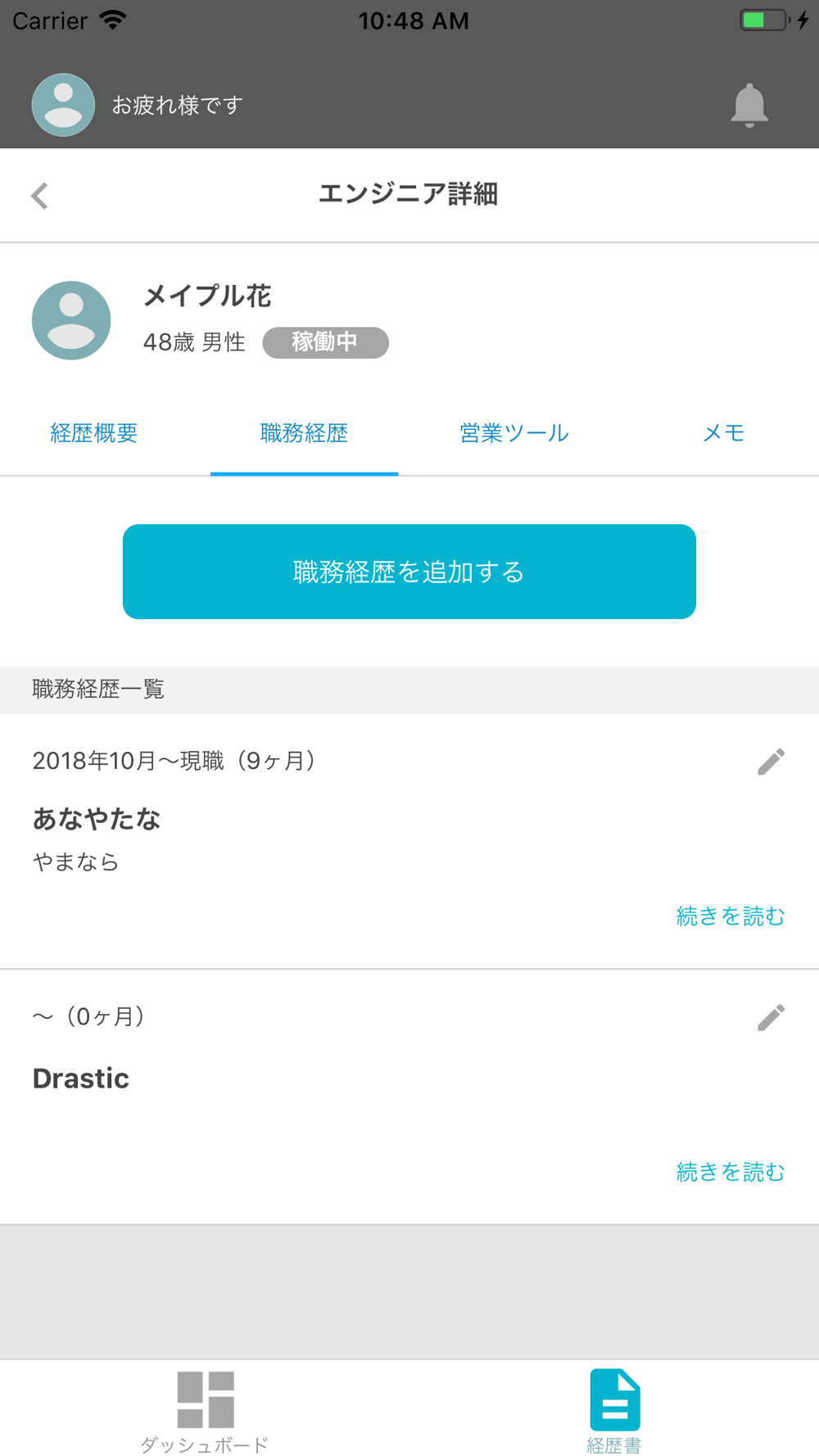Open the notifications bell
The height and width of the screenshot is (1456, 819).
[x=749, y=106]
